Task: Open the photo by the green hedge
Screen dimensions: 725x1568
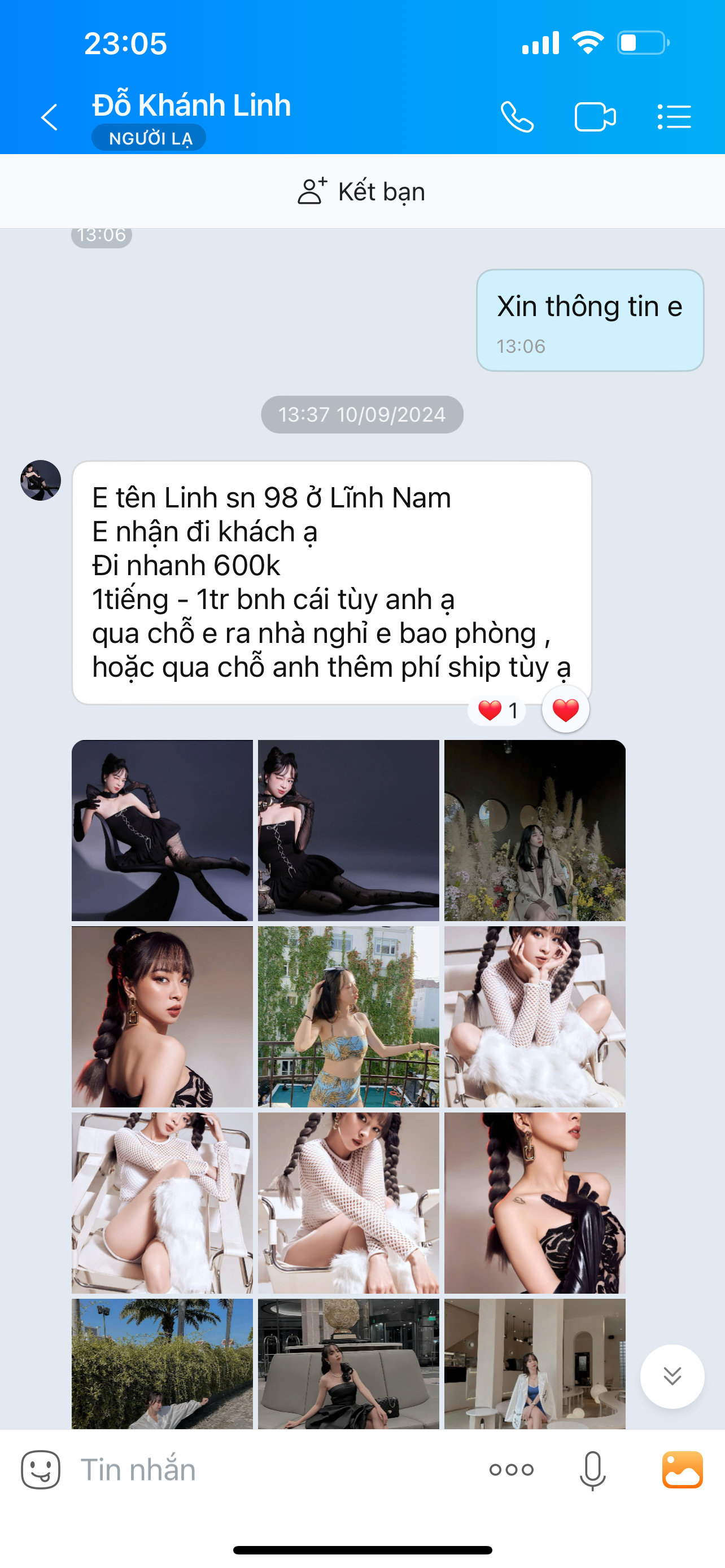Action: [x=162, y=1364]
